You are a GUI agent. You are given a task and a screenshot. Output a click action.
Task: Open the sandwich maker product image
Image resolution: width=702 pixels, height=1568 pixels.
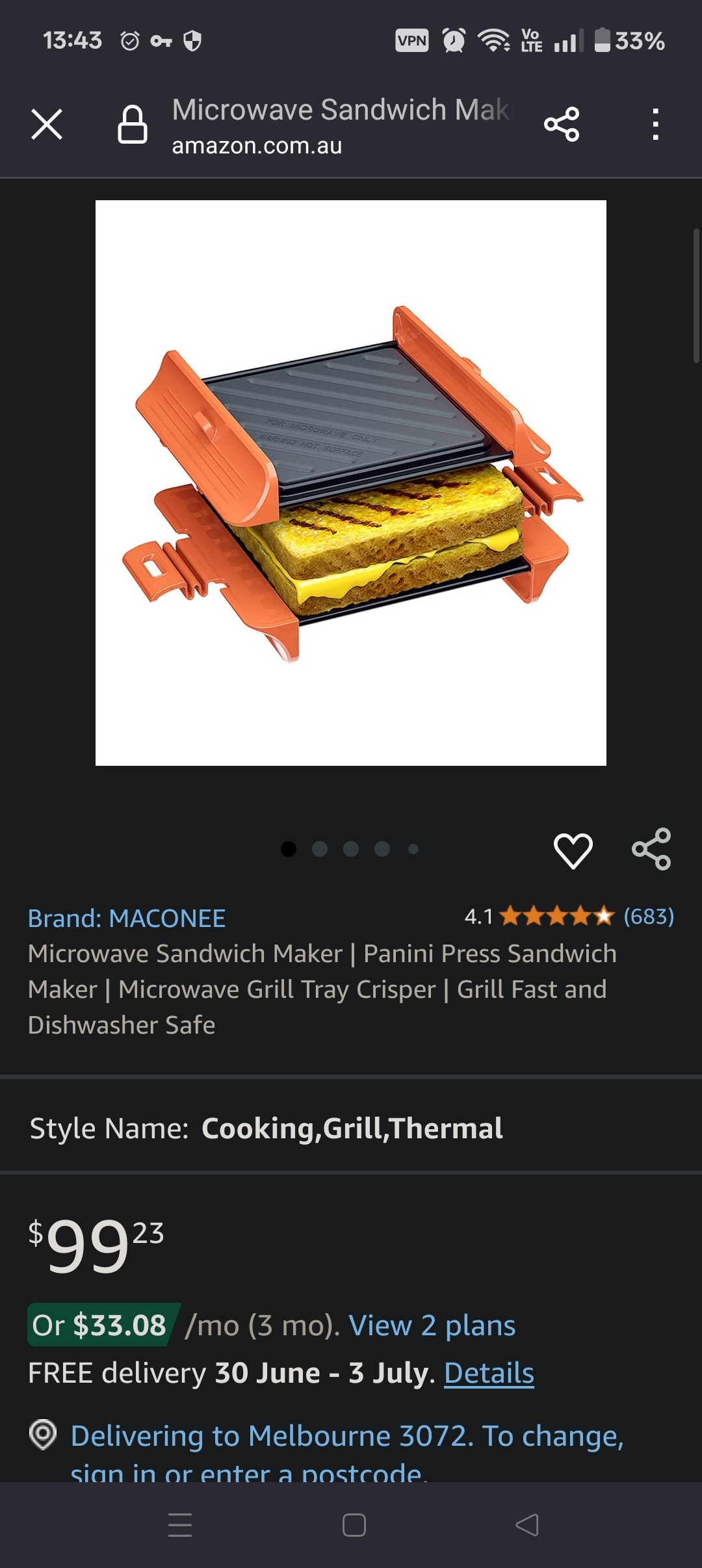(351, 482)
